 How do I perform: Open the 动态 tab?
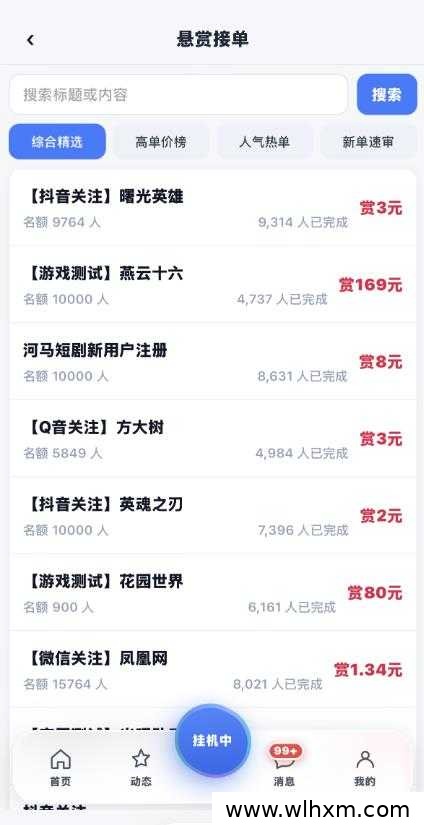[140, 768]
